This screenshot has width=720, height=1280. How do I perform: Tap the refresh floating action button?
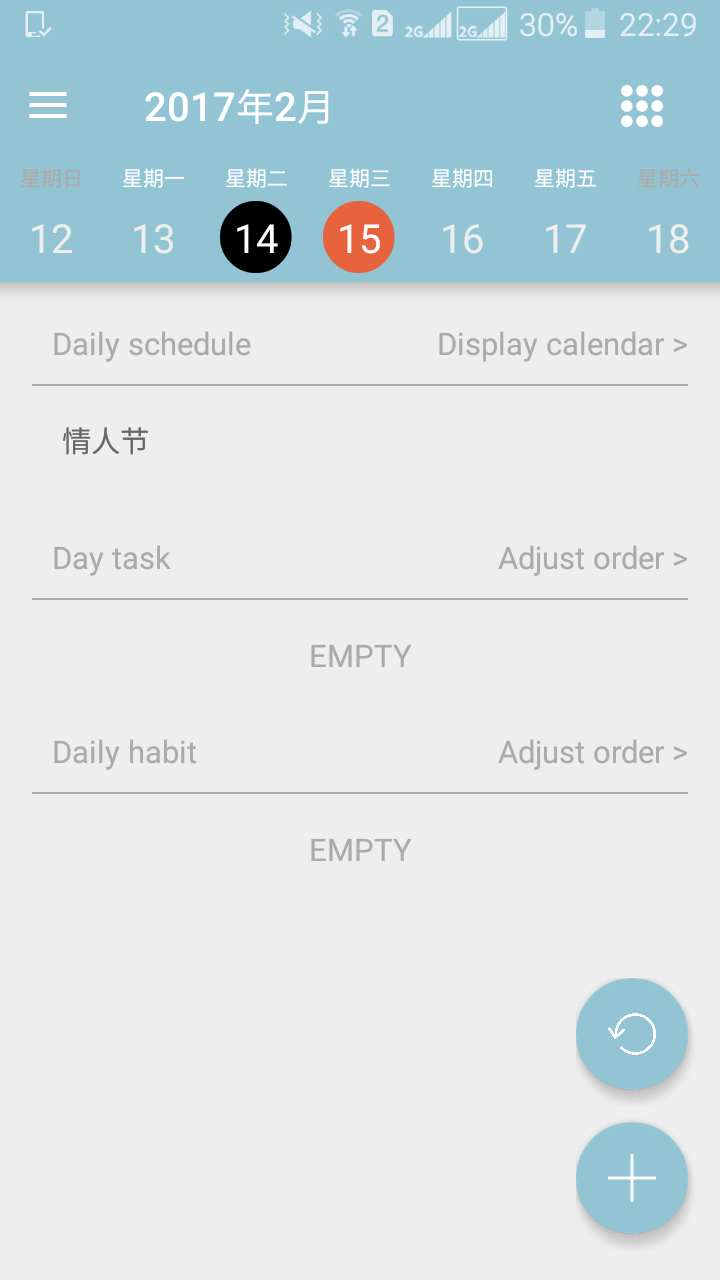(632, 1034)
